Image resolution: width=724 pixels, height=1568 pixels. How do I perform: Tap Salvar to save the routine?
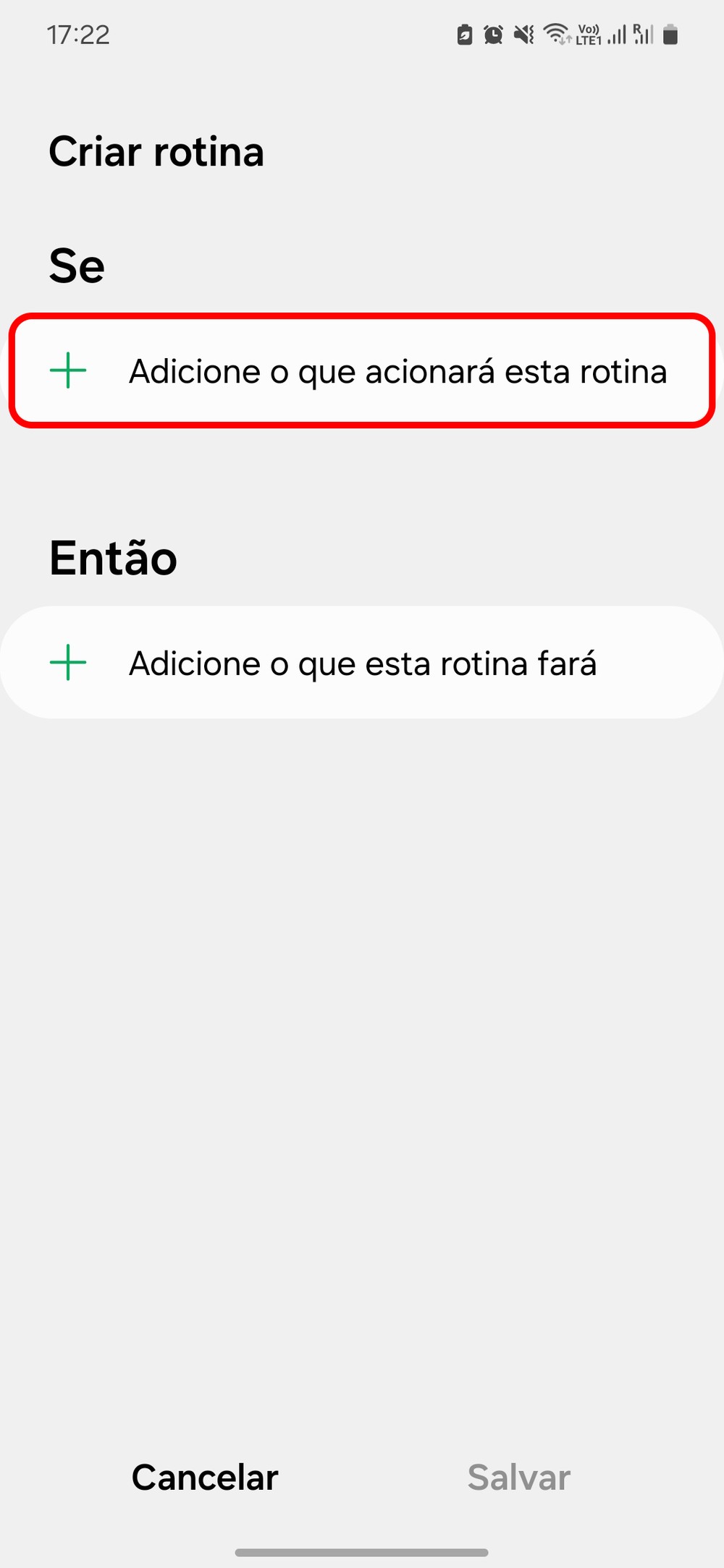518,1477
